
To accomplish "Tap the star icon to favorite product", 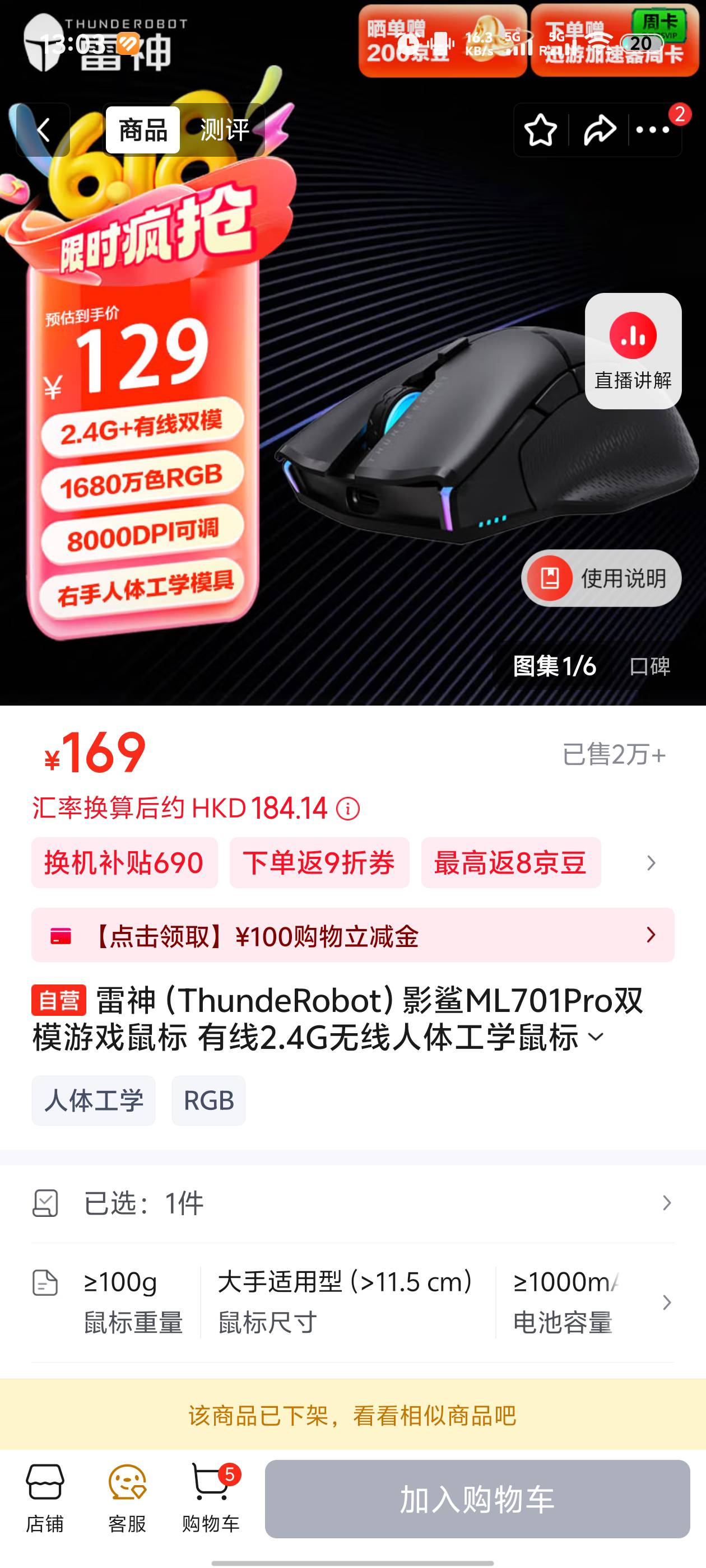I will point(542,129).
